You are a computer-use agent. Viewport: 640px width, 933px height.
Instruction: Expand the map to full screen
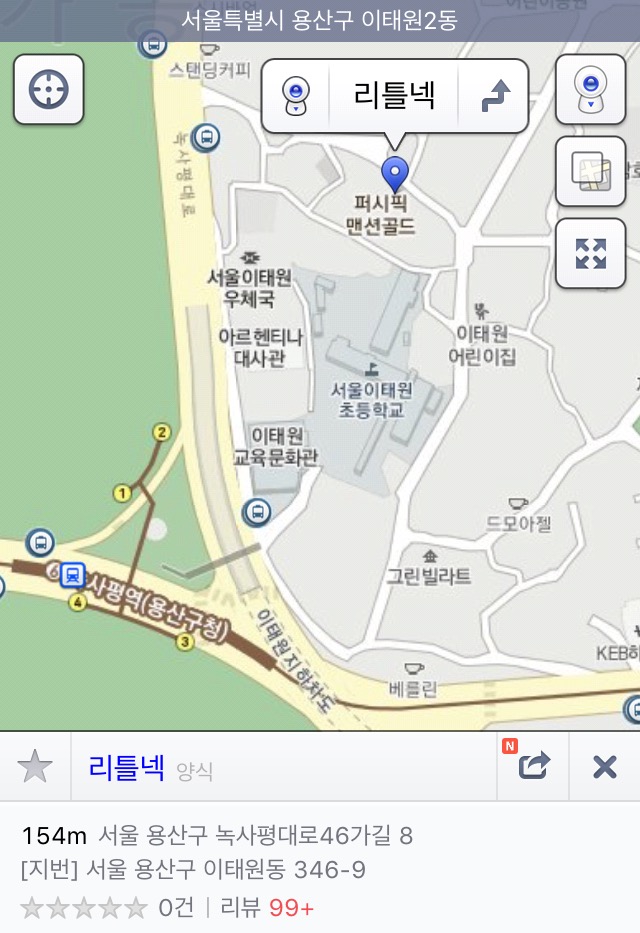pyautogui.click(x=590, y=253)
